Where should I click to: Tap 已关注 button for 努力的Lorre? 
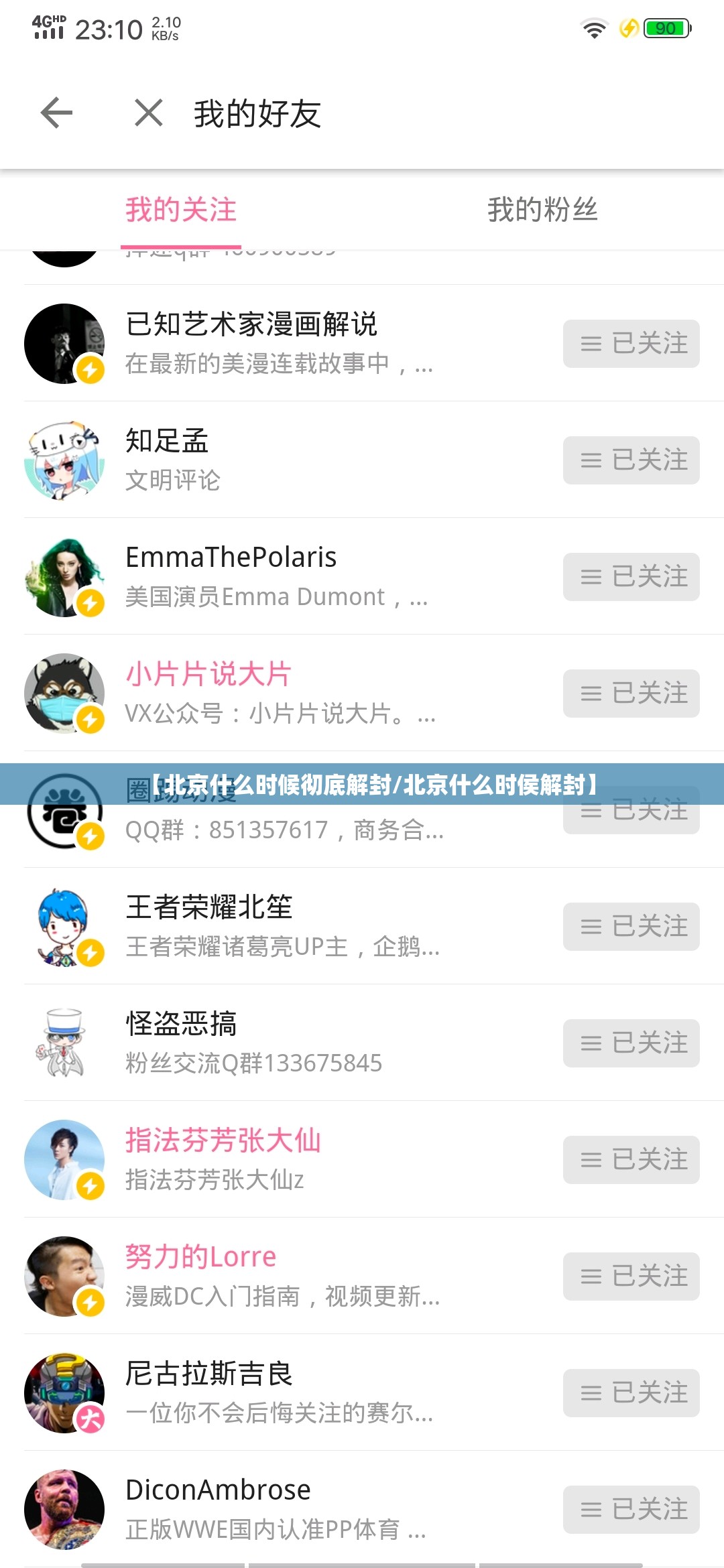coord(631,1277)
